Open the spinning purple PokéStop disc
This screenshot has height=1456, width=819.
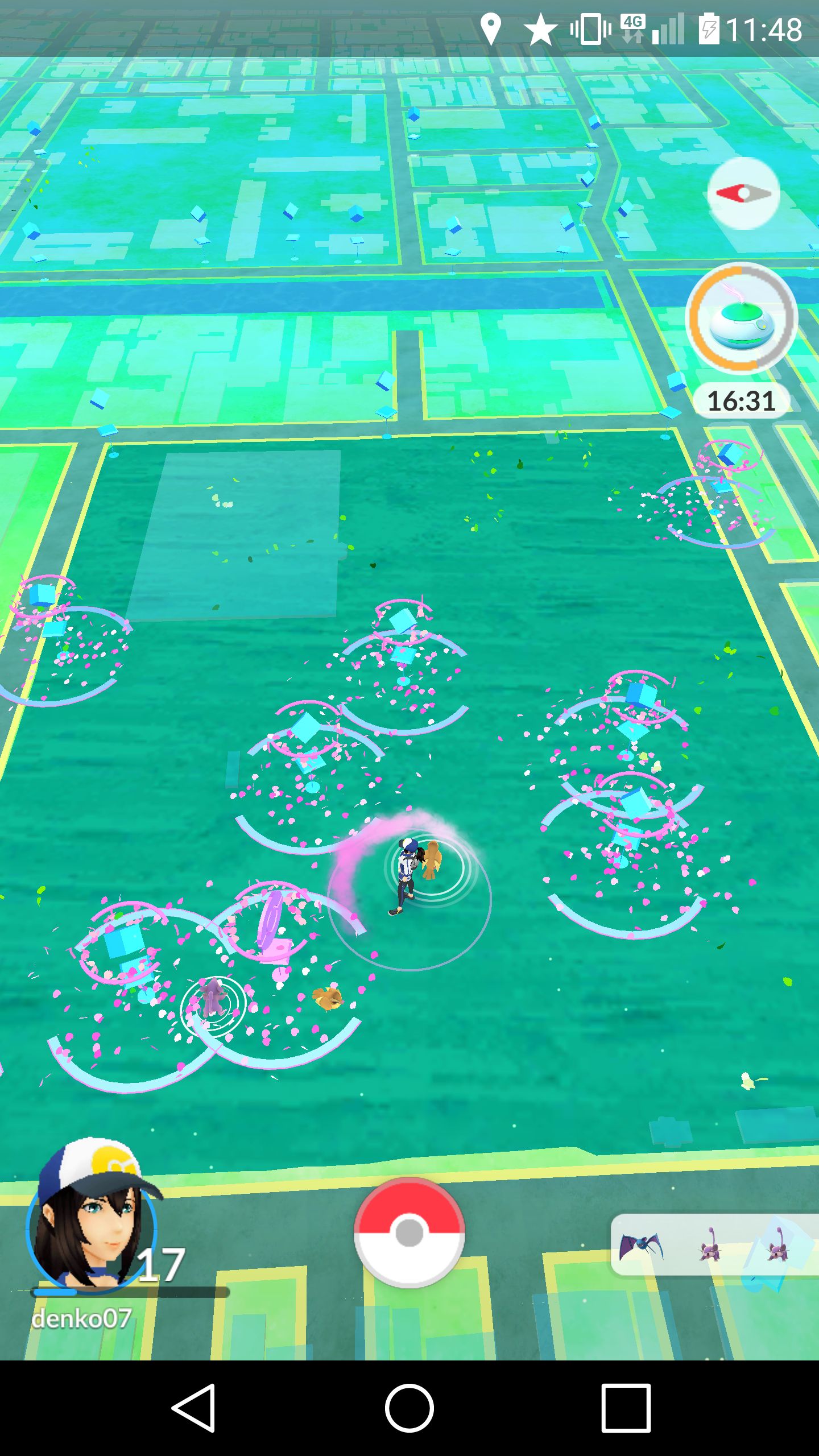click(x=271, y=920)
